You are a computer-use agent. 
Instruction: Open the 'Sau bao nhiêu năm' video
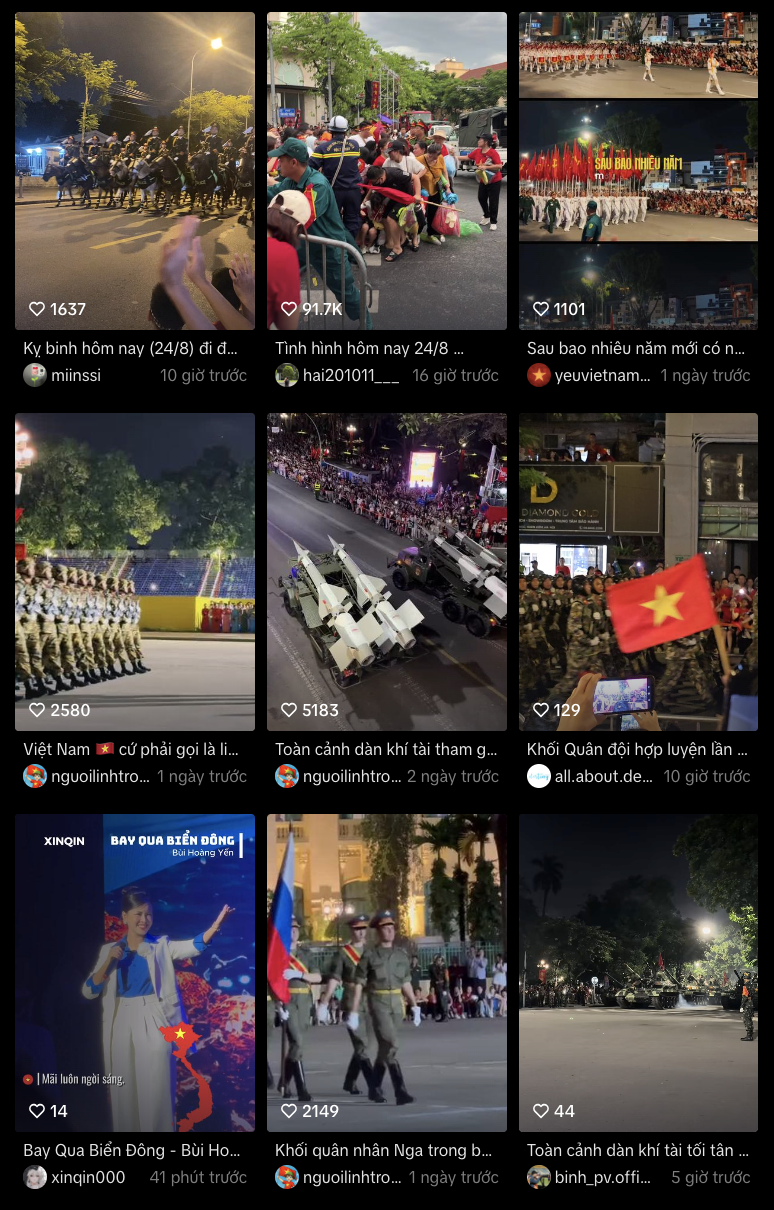[638, 170]
